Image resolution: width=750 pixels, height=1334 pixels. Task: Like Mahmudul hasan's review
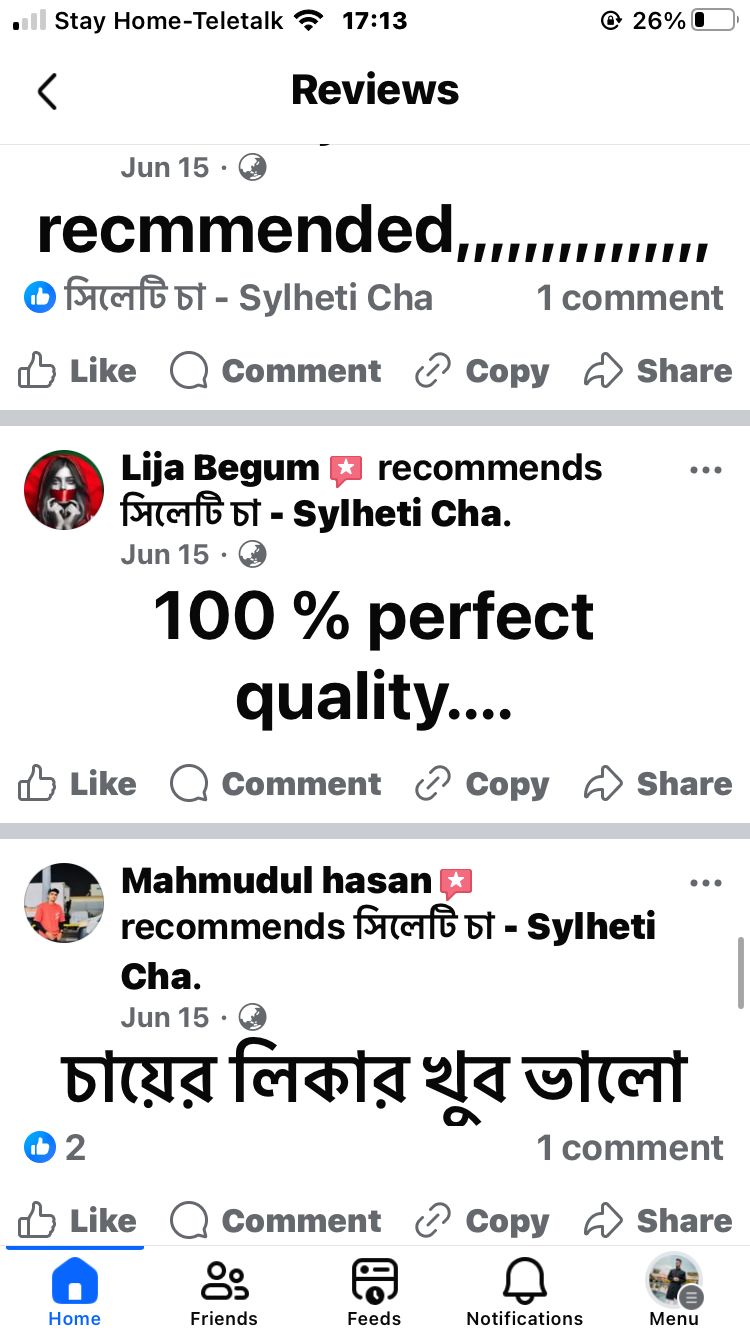(x=77, y=1221)
